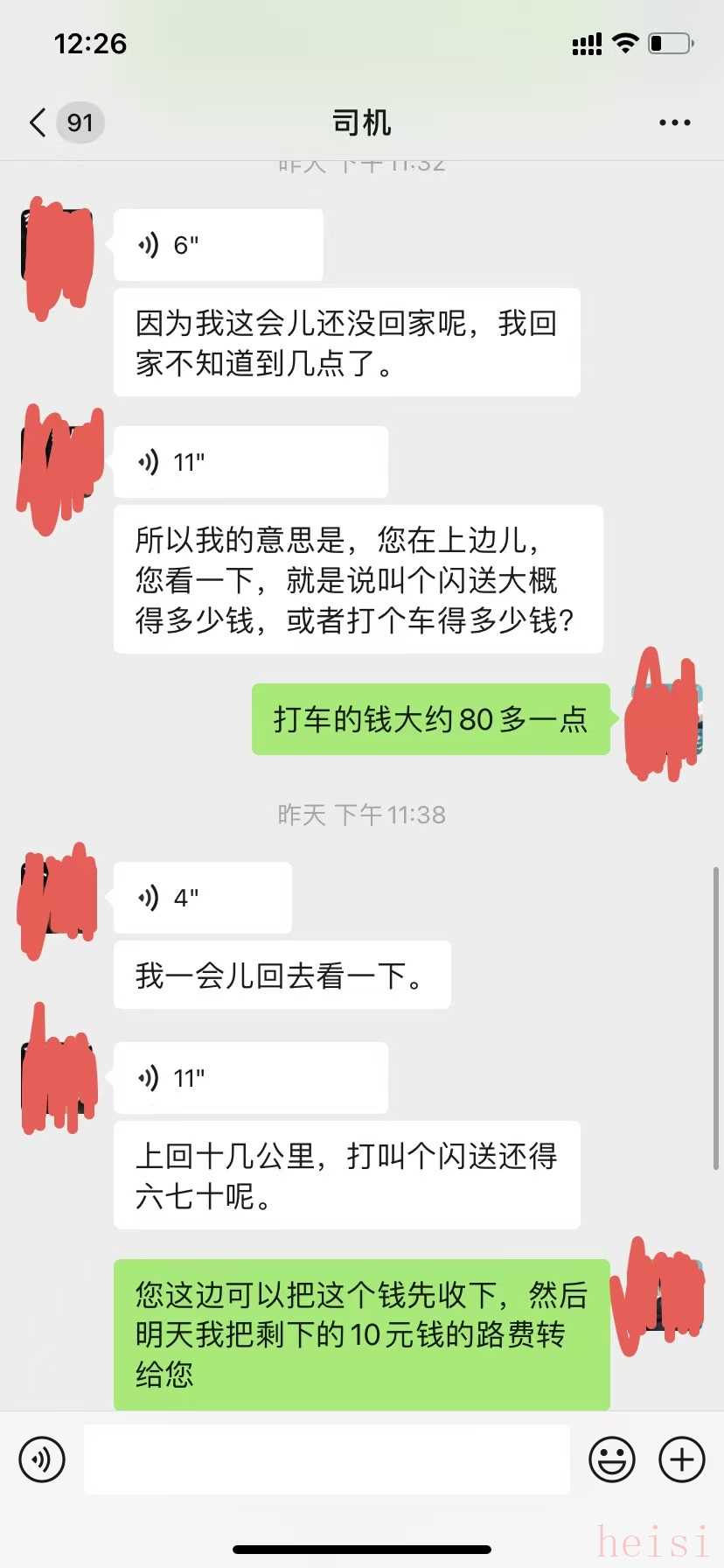Play the 6-second voice message
Screen dimensions: 724x1568
tap(218, 245)
